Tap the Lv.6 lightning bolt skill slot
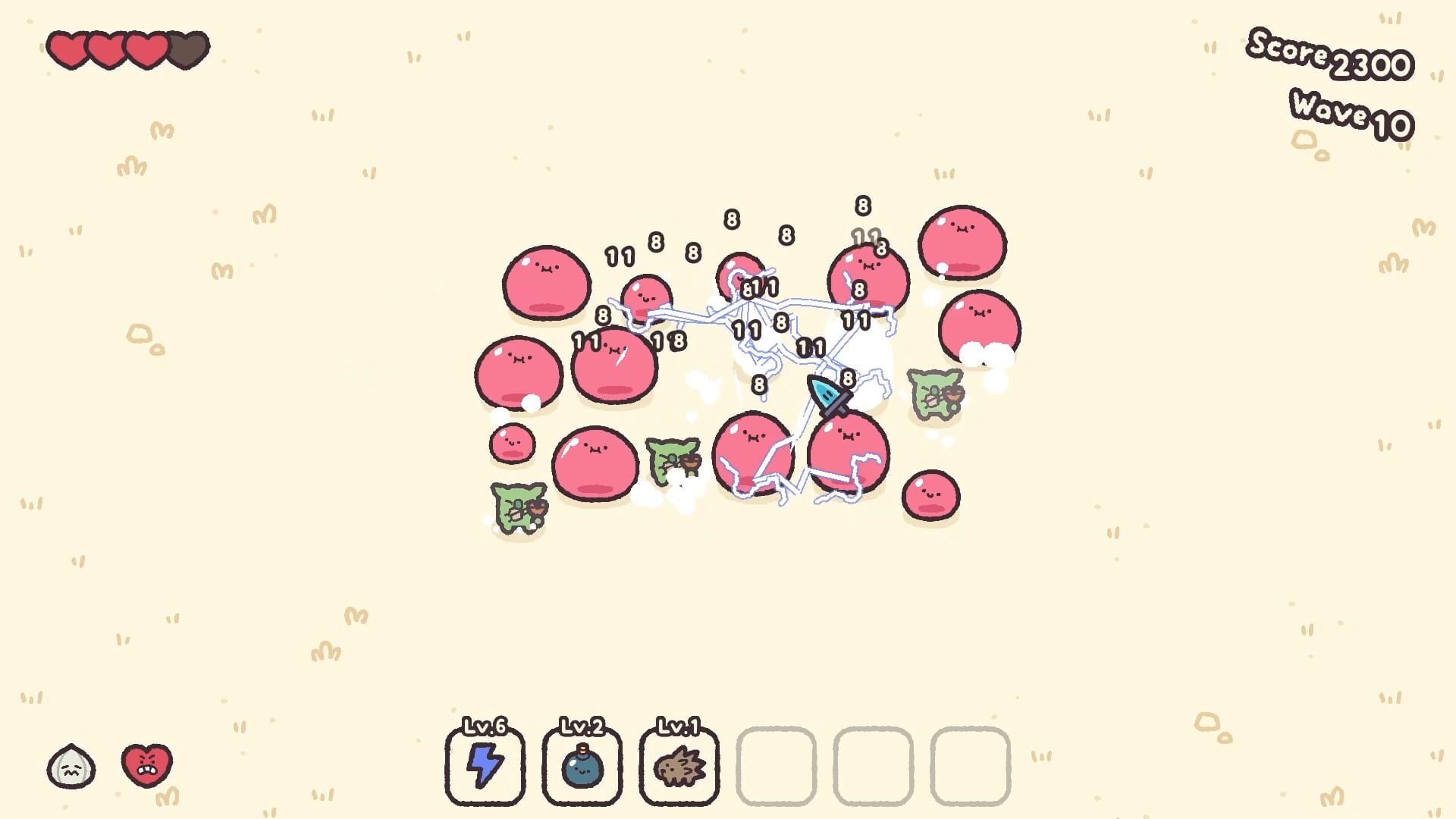 click(485, 765)
